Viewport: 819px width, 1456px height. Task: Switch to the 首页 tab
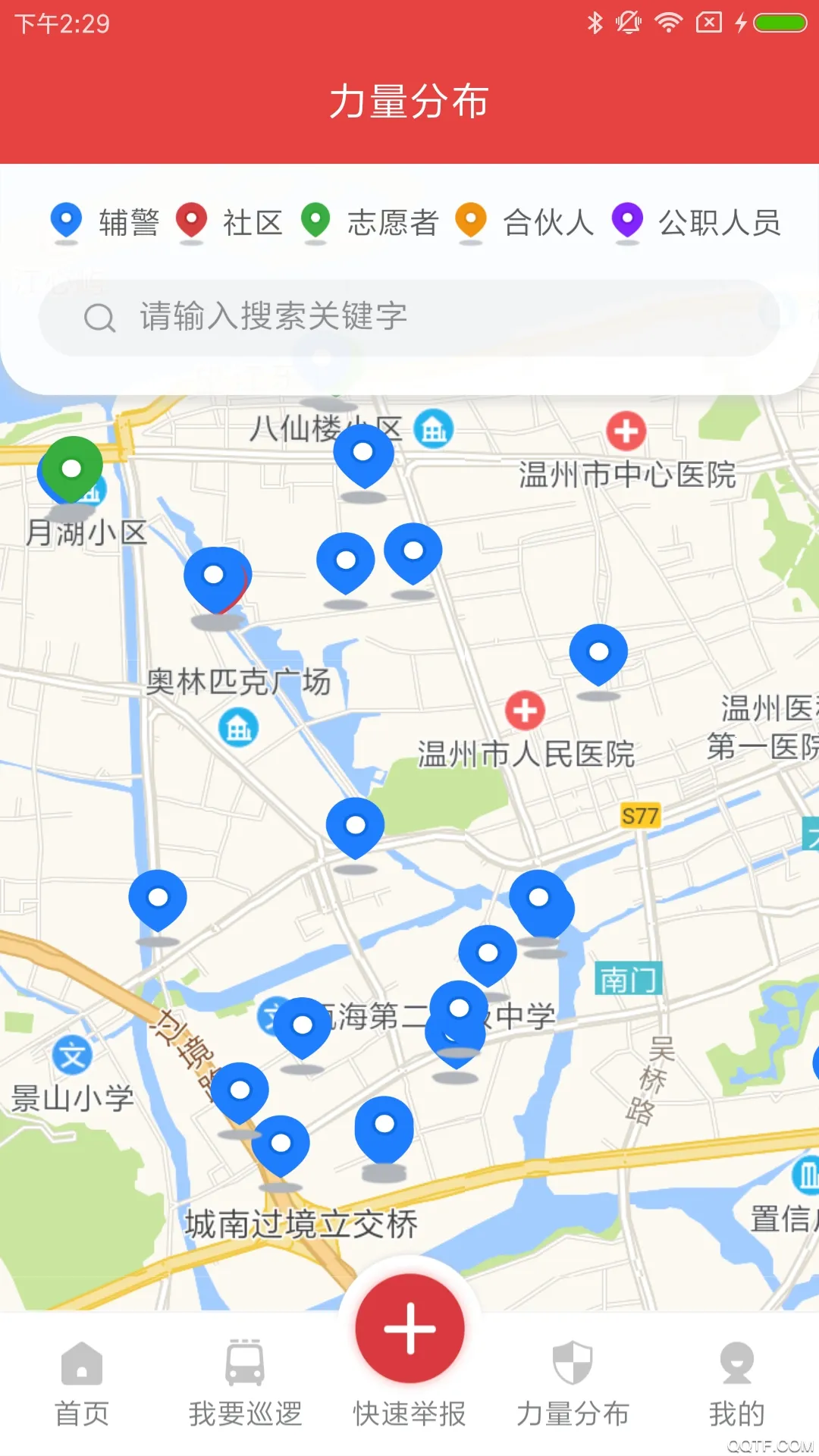point(82,1384)
